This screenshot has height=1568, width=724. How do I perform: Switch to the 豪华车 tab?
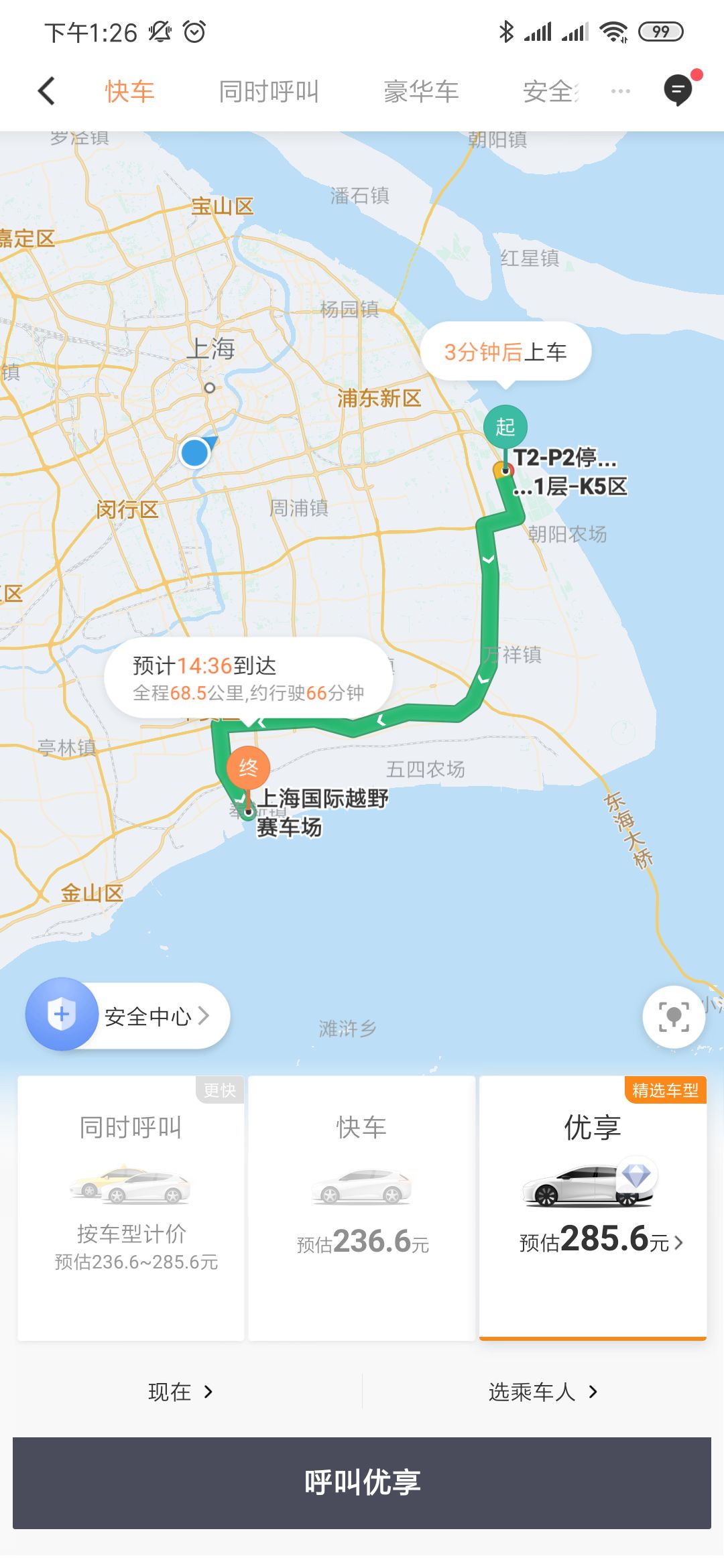[421, 91]
